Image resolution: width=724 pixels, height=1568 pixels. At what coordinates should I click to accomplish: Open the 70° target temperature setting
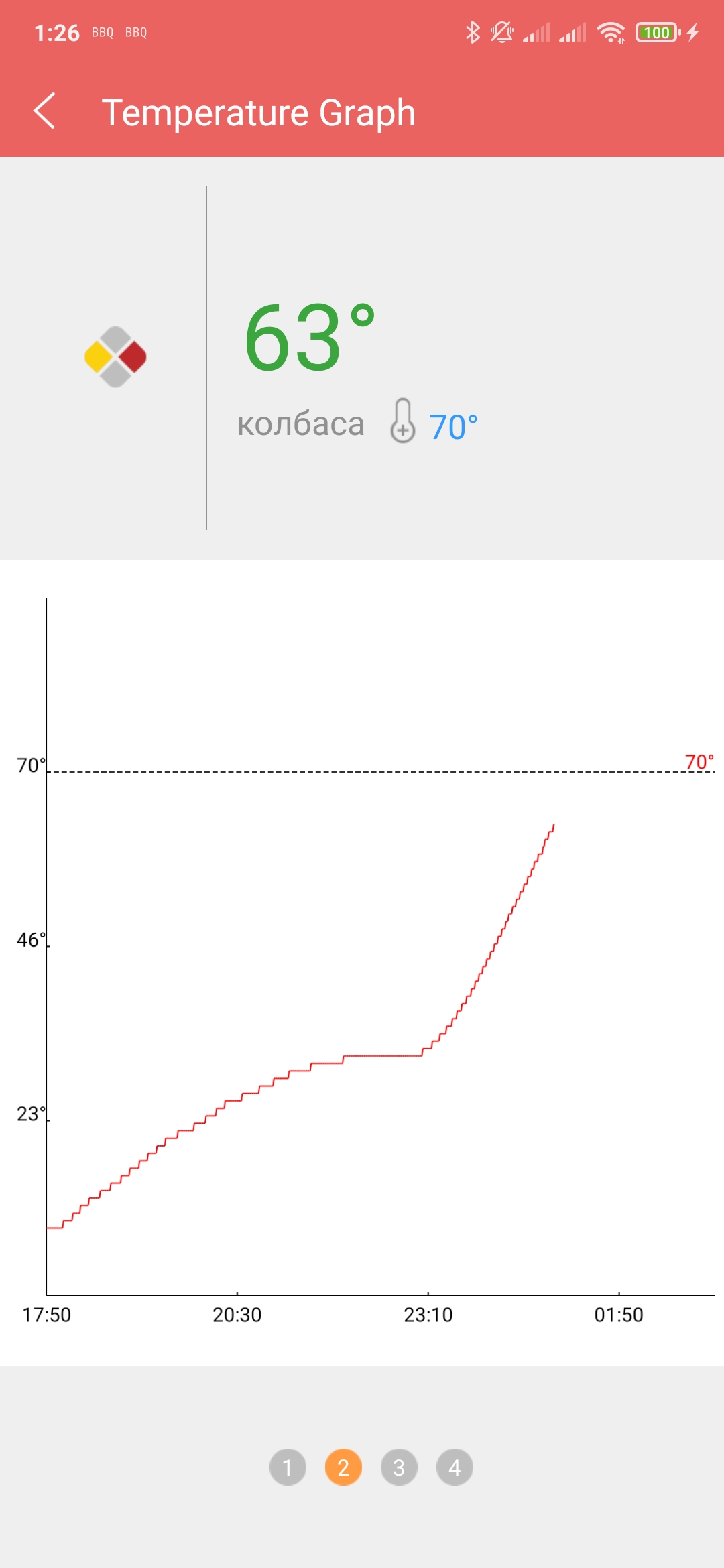click(x=434, y=423)
